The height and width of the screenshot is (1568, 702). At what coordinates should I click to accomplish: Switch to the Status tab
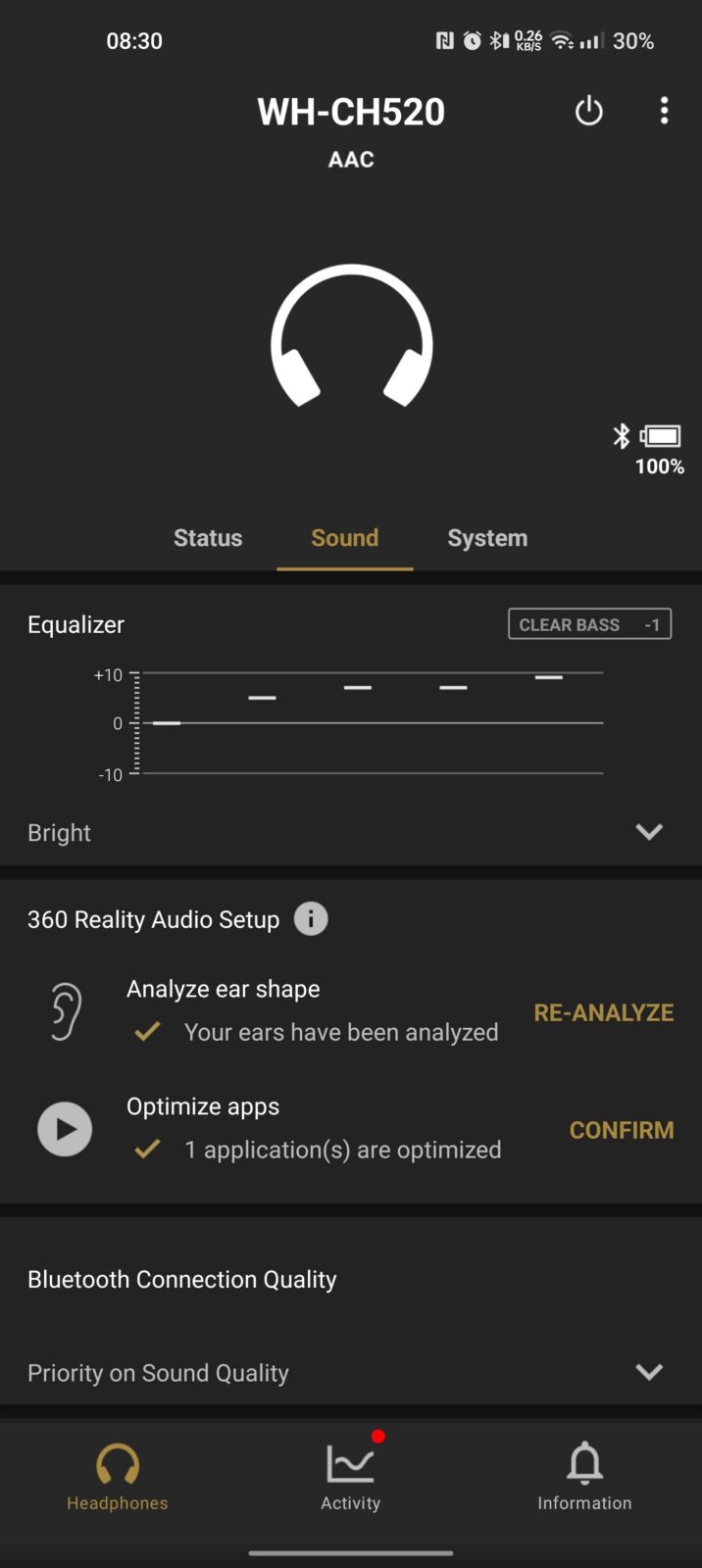[x=208, y=538]
